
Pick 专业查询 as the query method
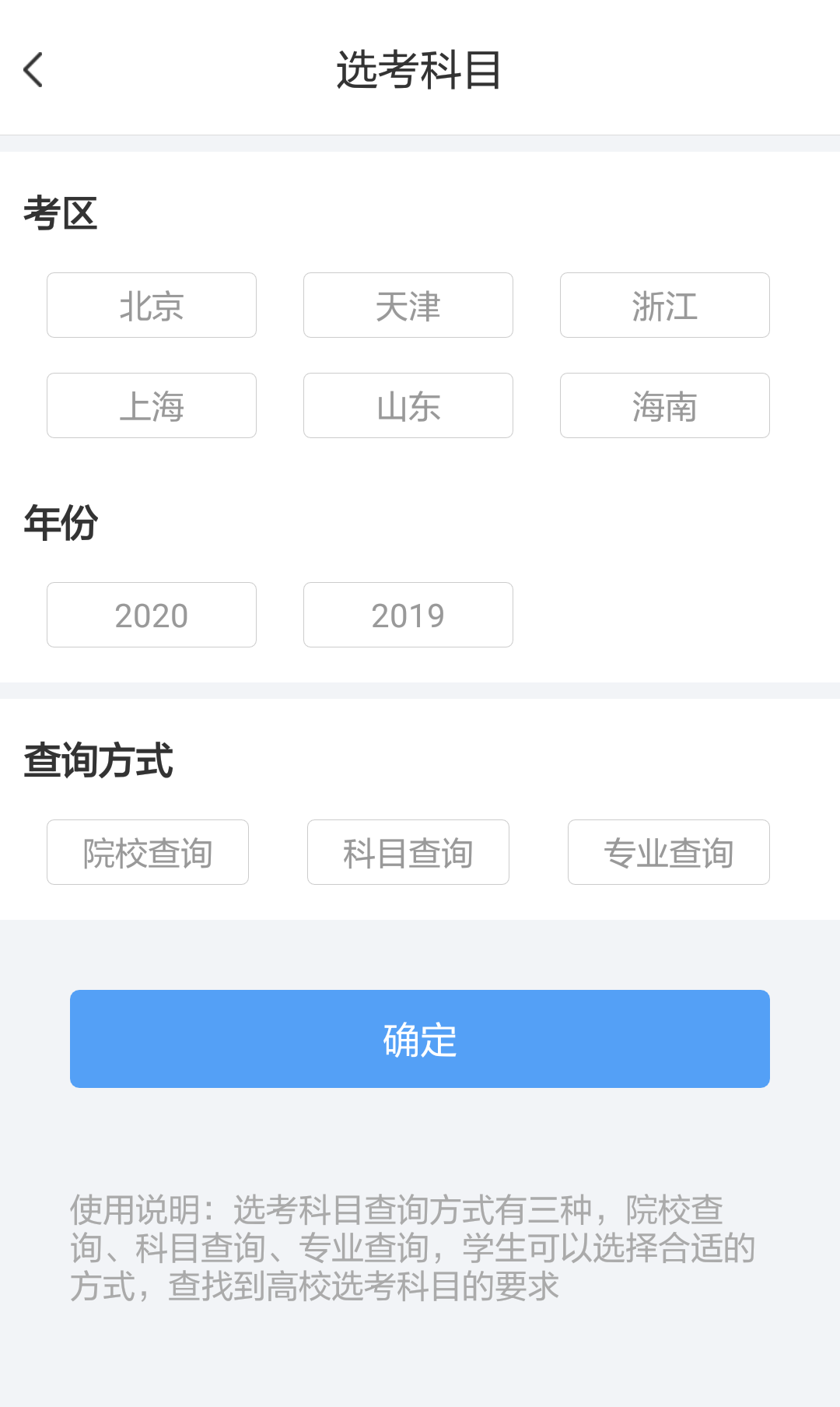coord(669,852)
